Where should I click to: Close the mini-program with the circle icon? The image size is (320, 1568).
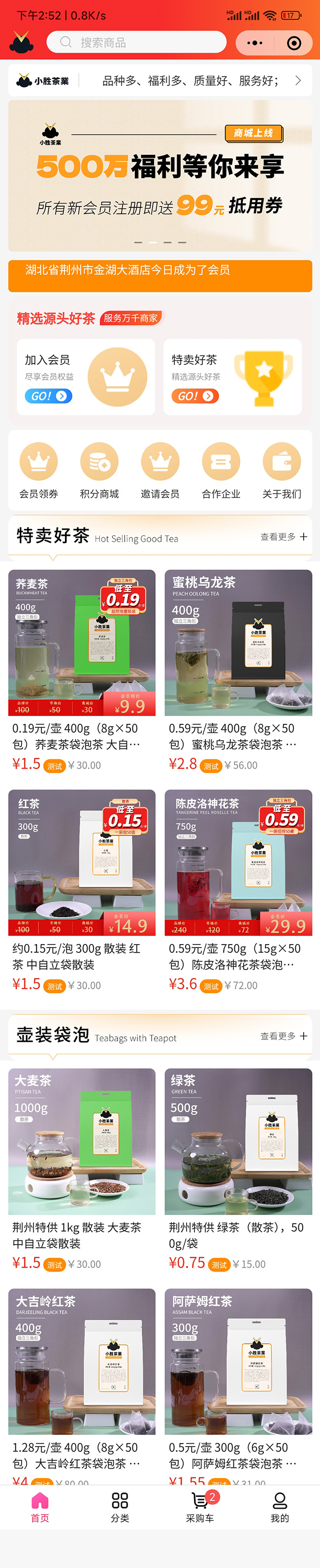coord(294,43)
